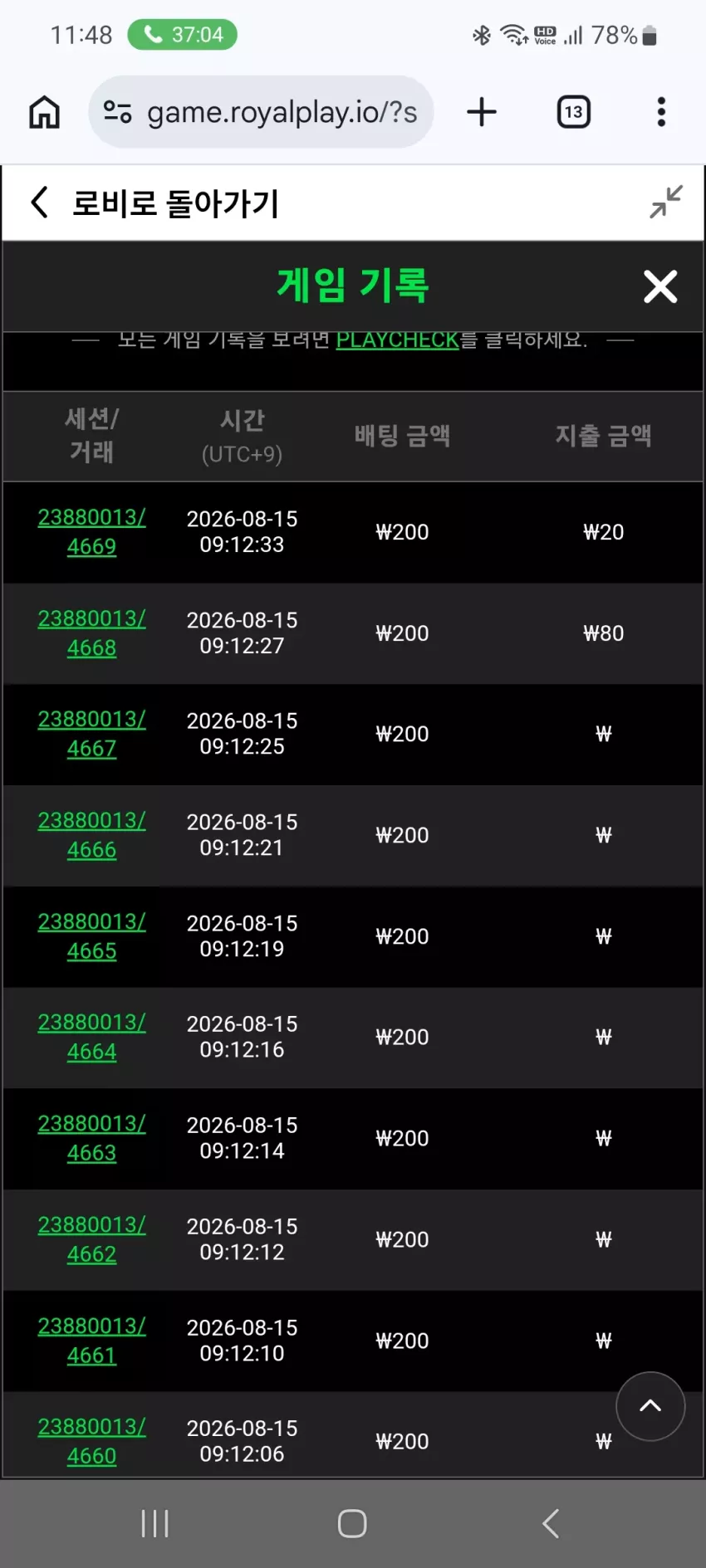This screenshot has height=1568, width=706.
Task: Open session record 23880013/4666
Action: coord(91,835)
